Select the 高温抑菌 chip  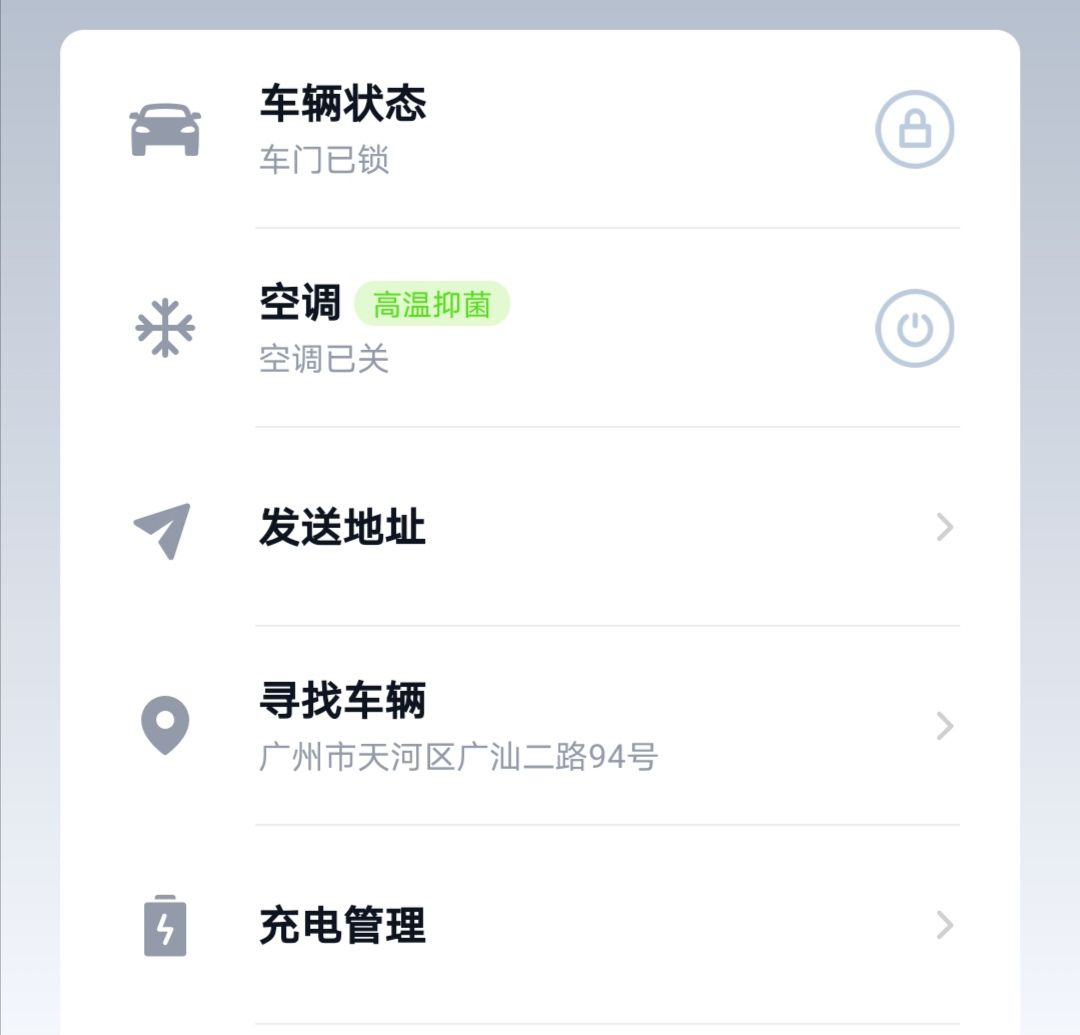432,304
